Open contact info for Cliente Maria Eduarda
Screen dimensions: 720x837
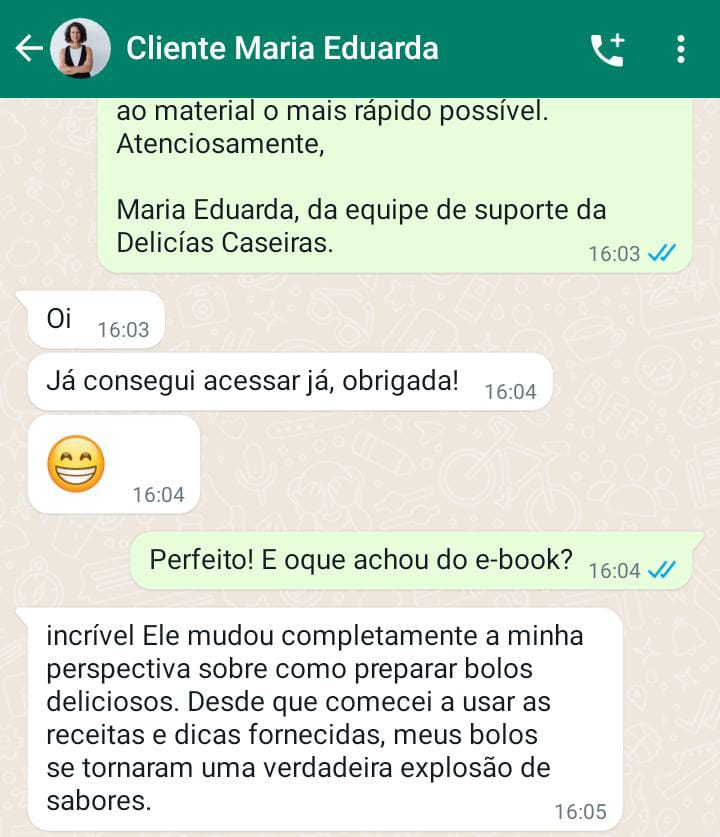(x=282, y=48)
